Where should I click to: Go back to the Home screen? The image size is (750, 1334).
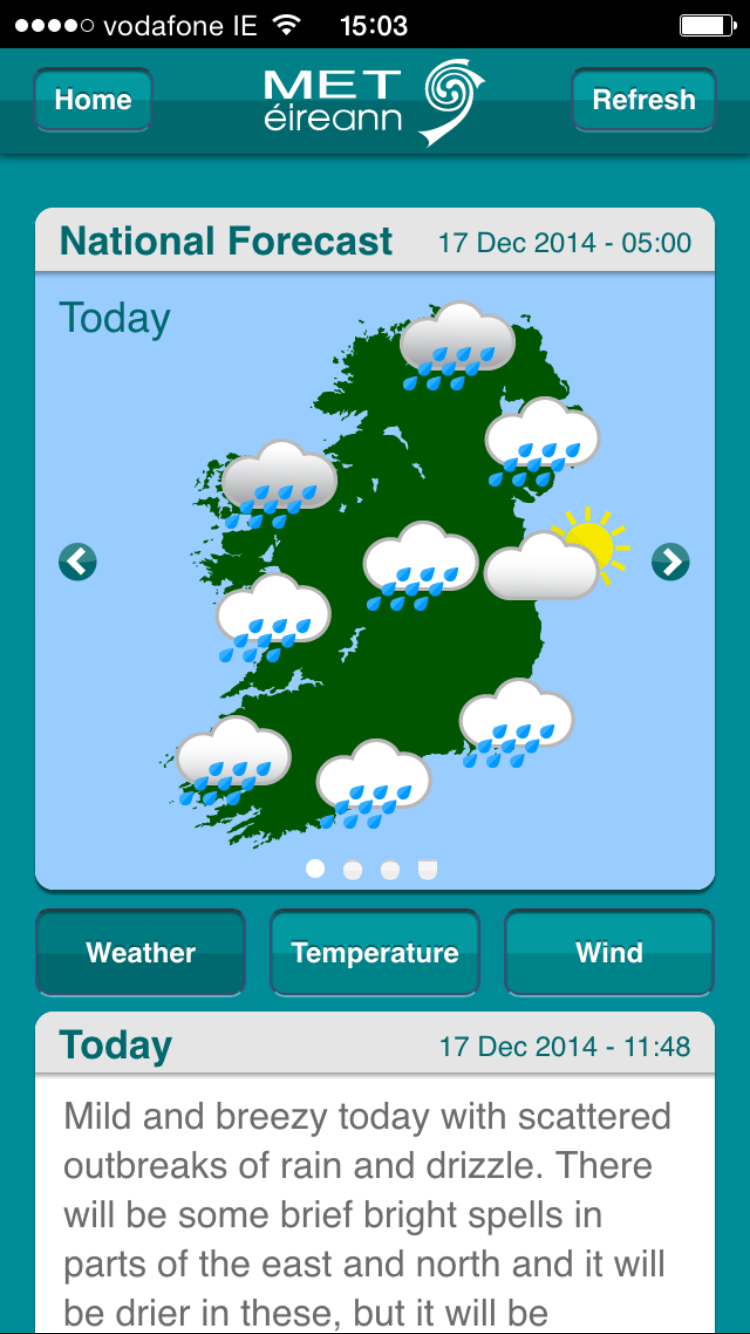(x=93, y=100)
